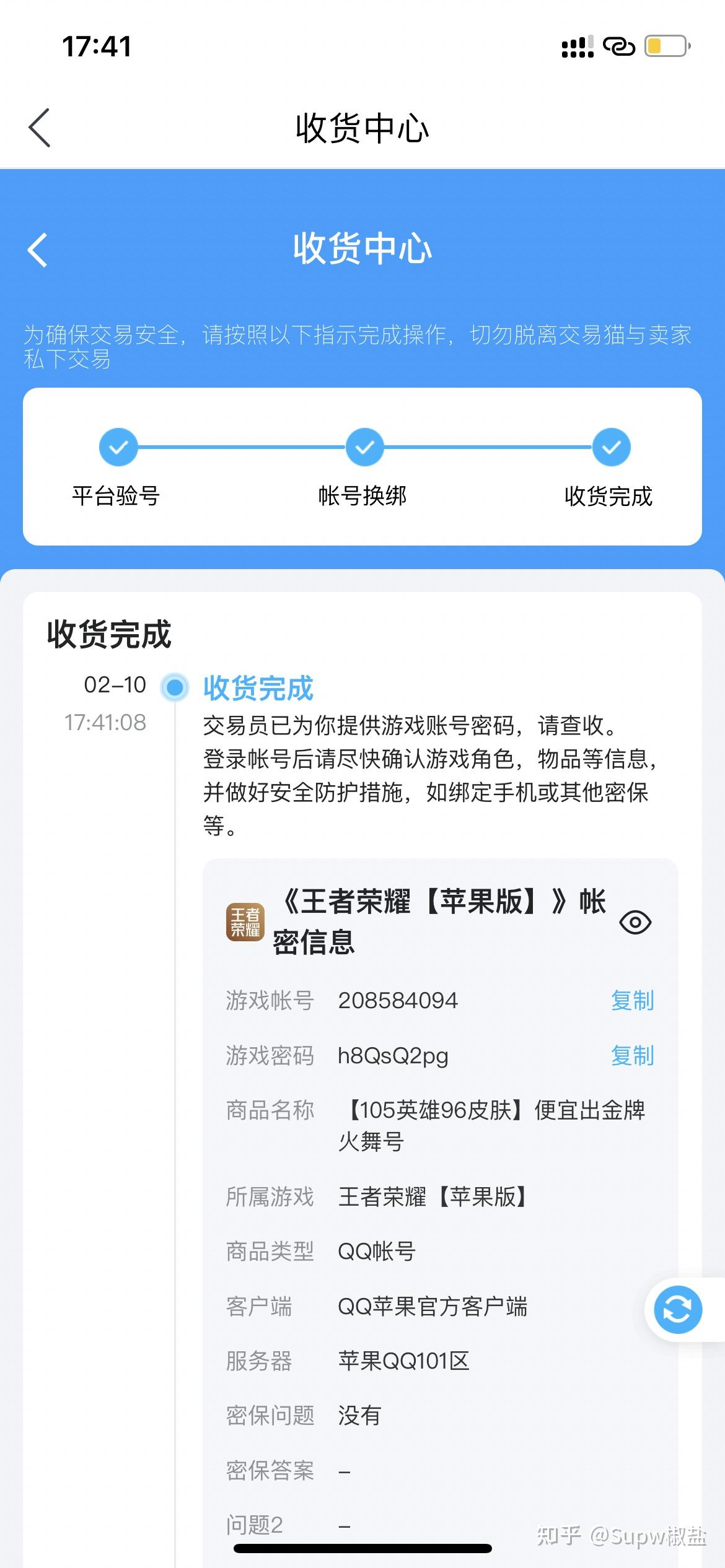Copy the game password h8QsQ2pg
This screenshot has height=1568, width=725.
coord(632,1055)
